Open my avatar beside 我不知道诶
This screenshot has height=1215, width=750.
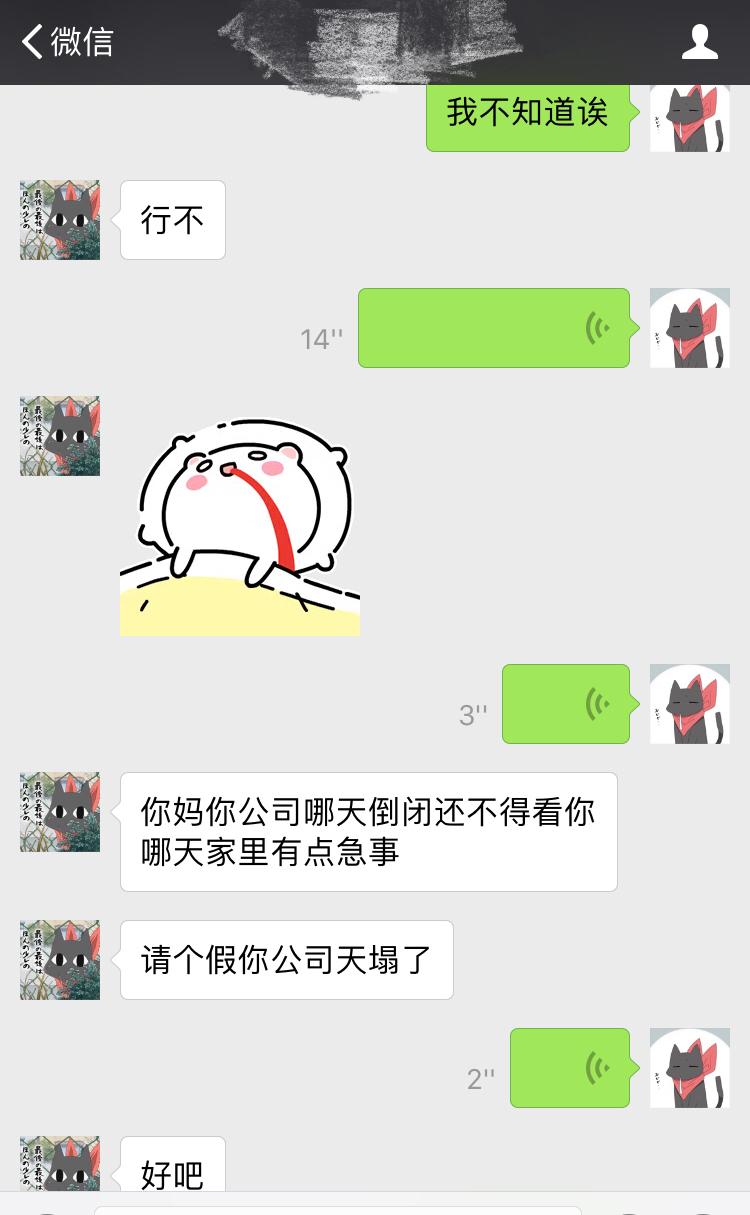(689, 117)
